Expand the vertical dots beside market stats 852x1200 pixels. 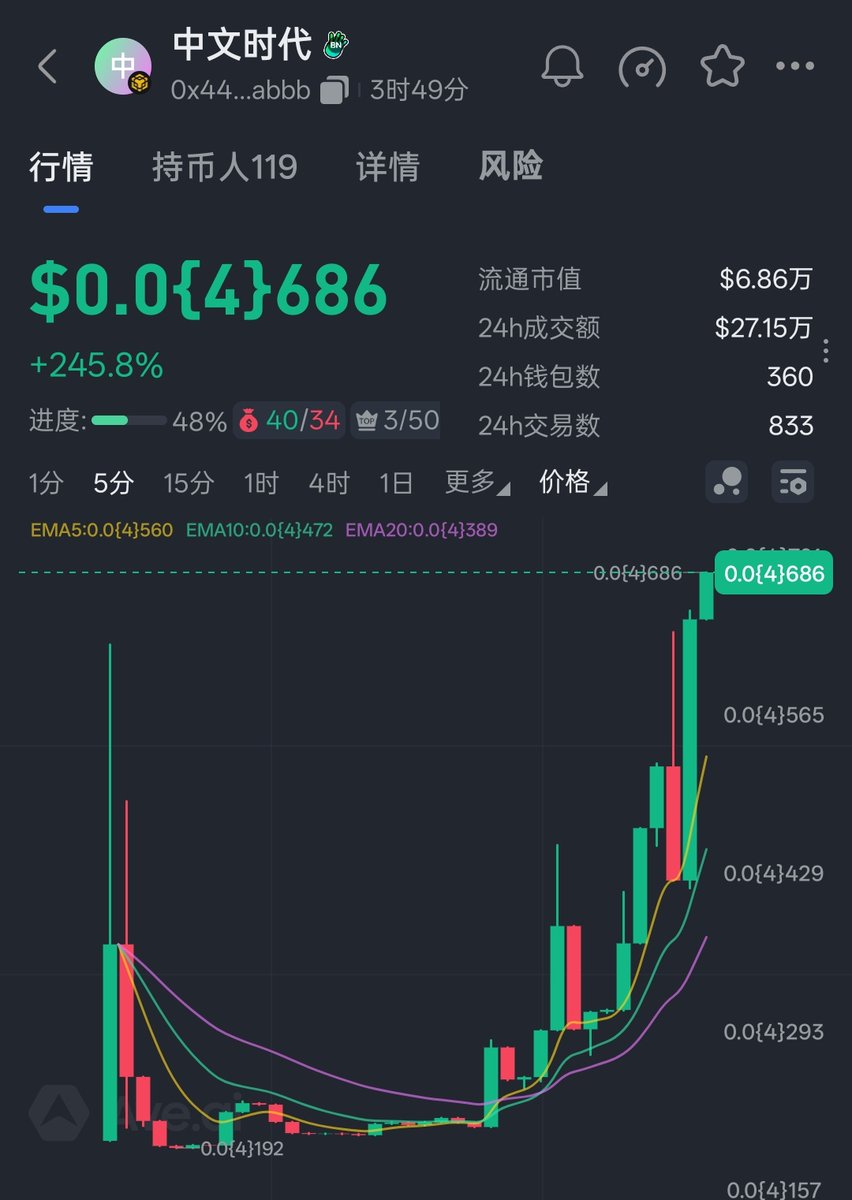(x=826, y=351)
